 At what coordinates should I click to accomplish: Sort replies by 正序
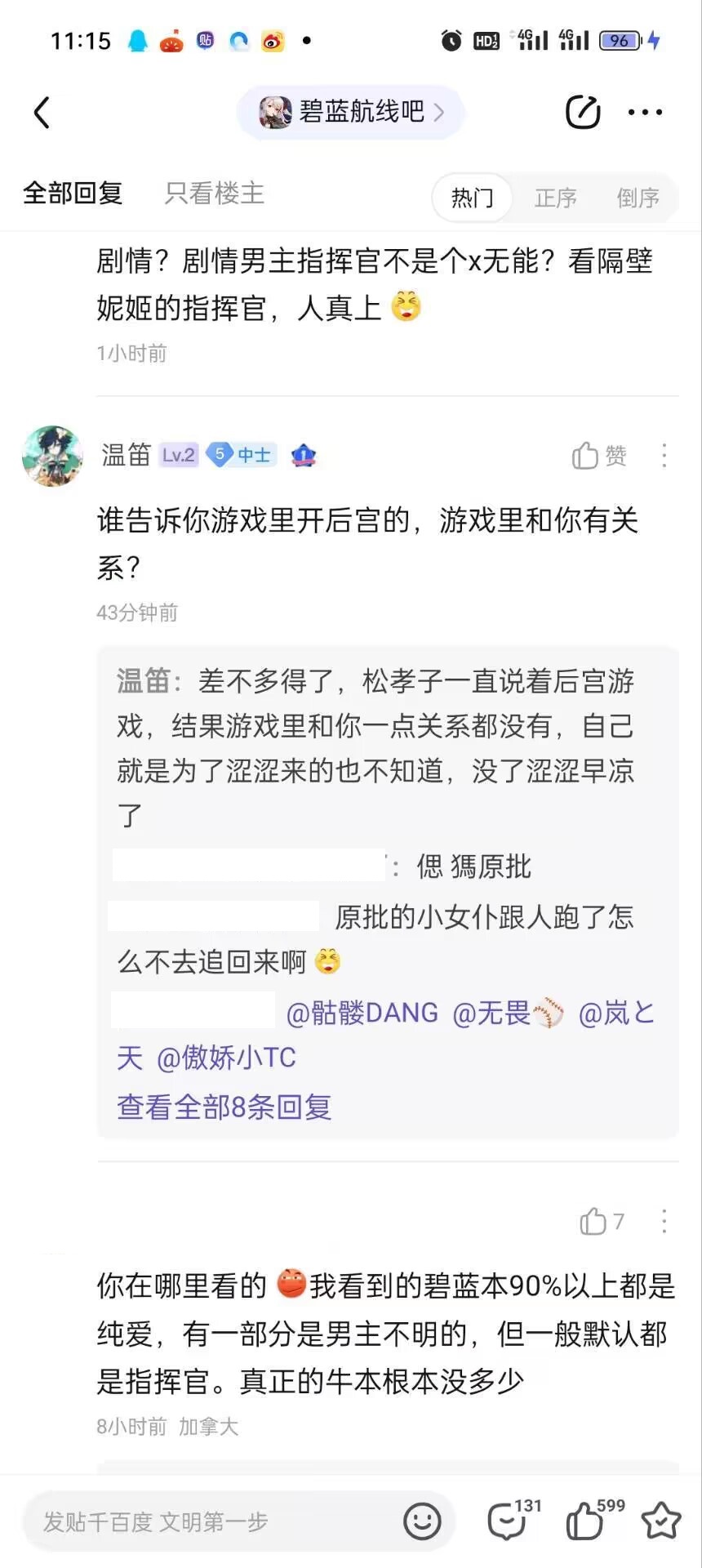coord(555,198)
